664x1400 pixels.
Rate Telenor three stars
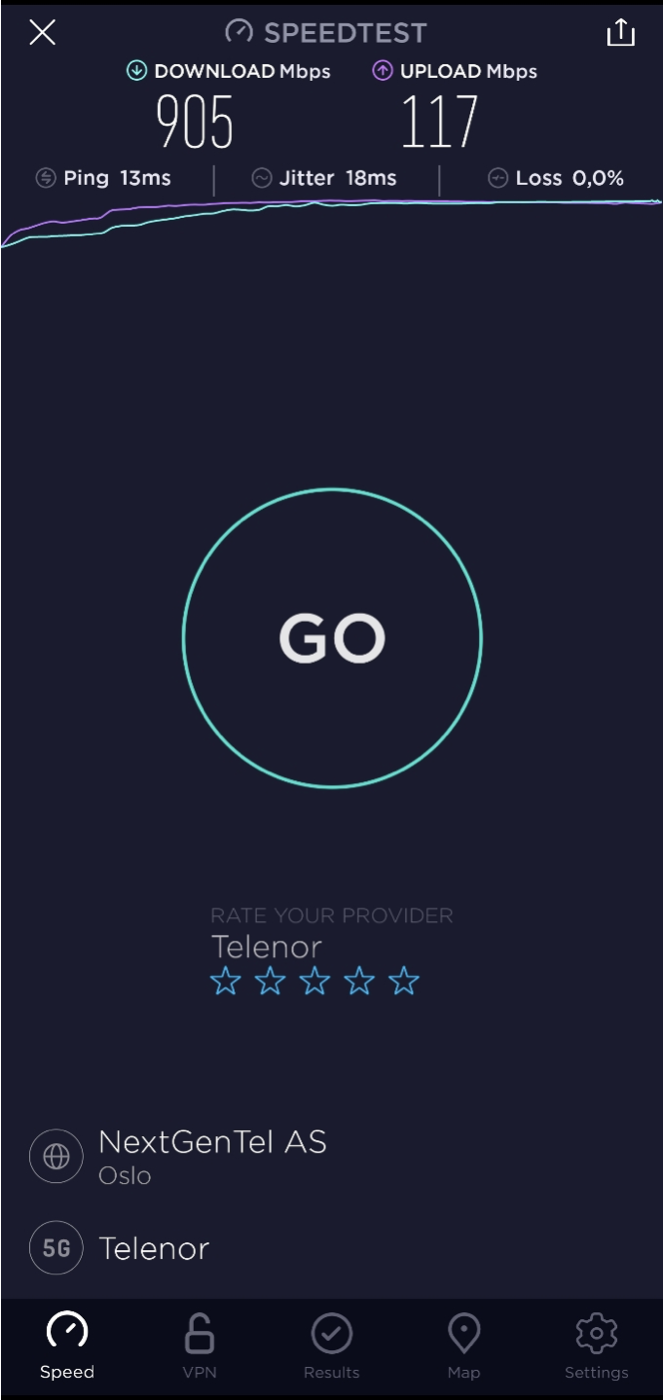coord(315,982)
